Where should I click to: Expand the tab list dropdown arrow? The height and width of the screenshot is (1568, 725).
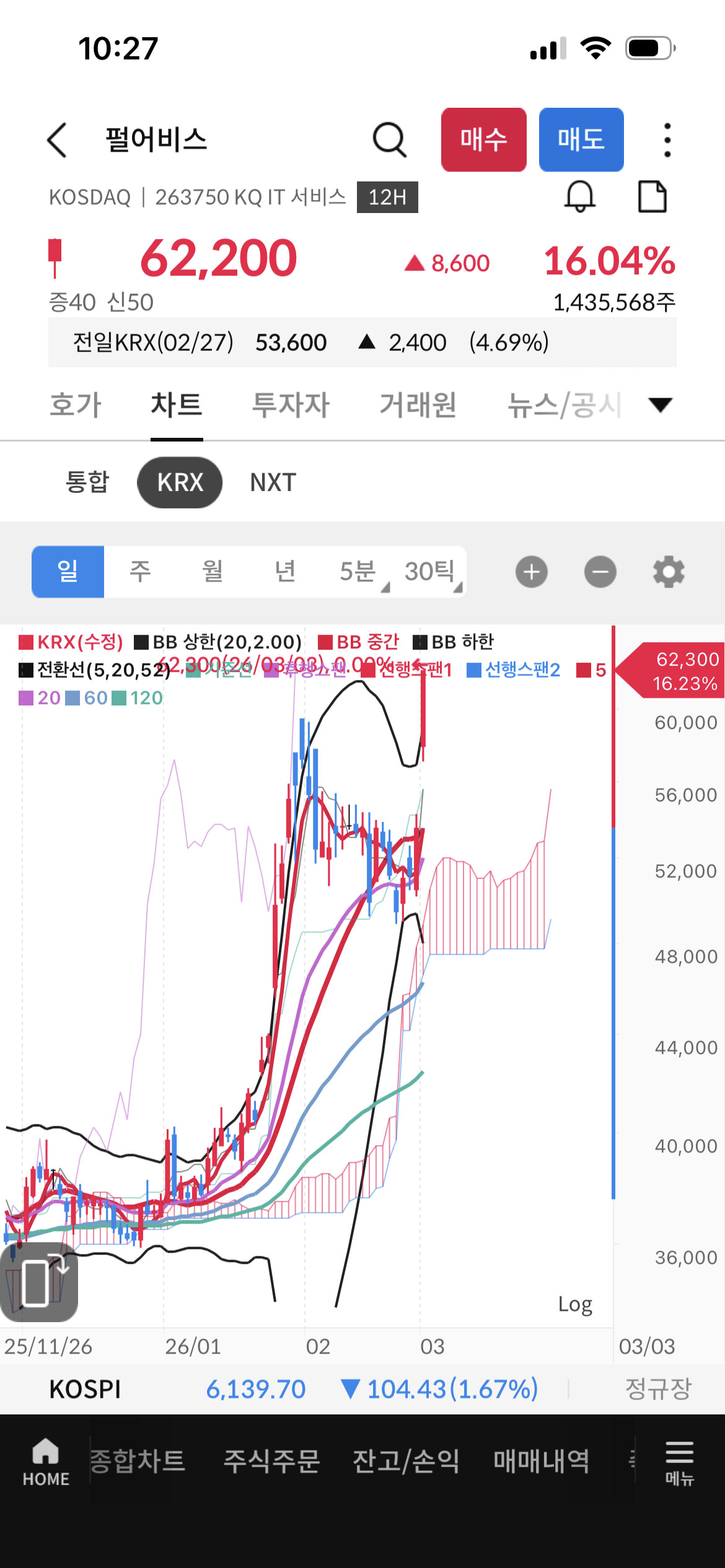[660, 405]
